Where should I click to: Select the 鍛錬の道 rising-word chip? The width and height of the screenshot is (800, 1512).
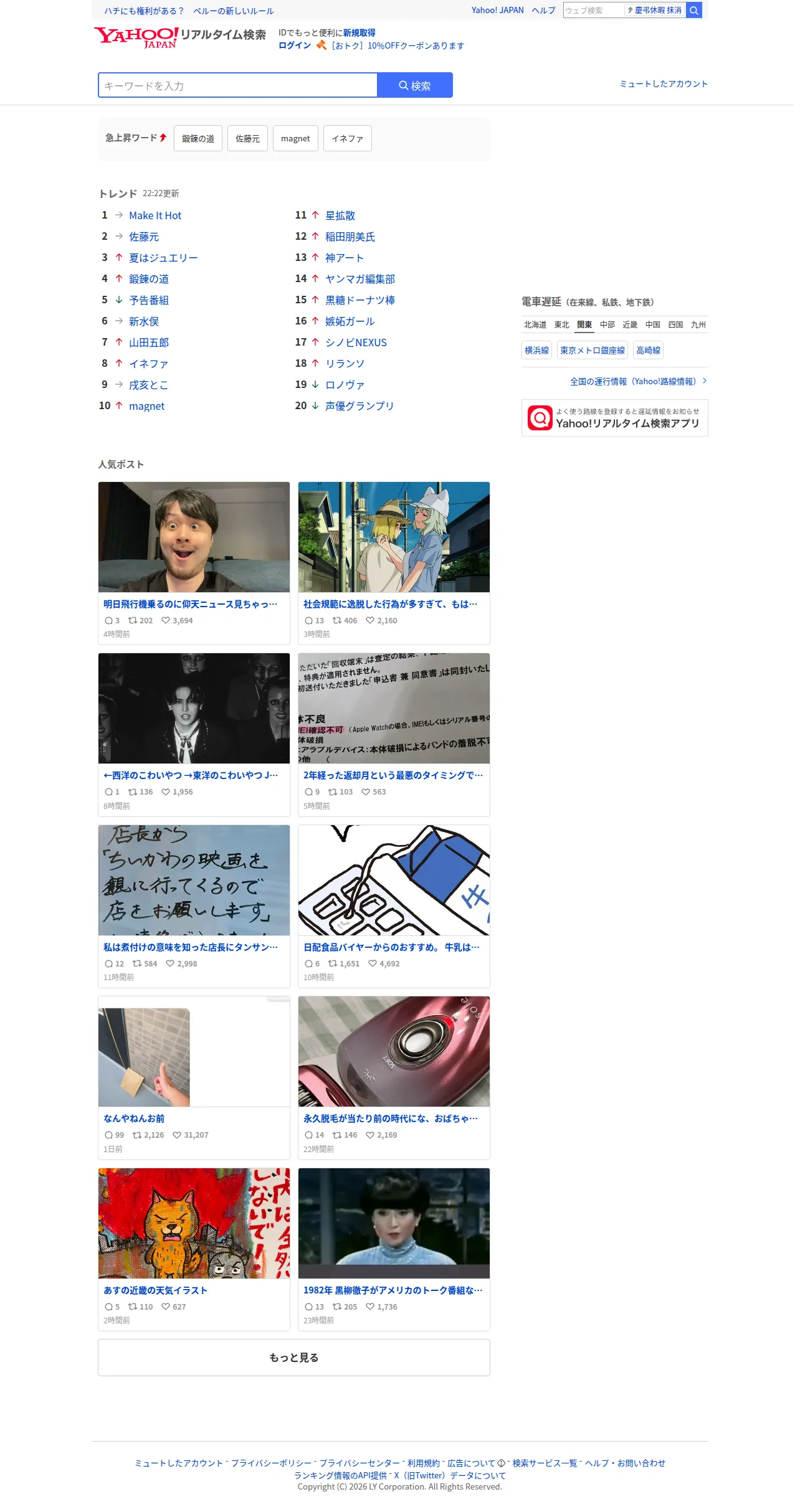tap(198, 138)
